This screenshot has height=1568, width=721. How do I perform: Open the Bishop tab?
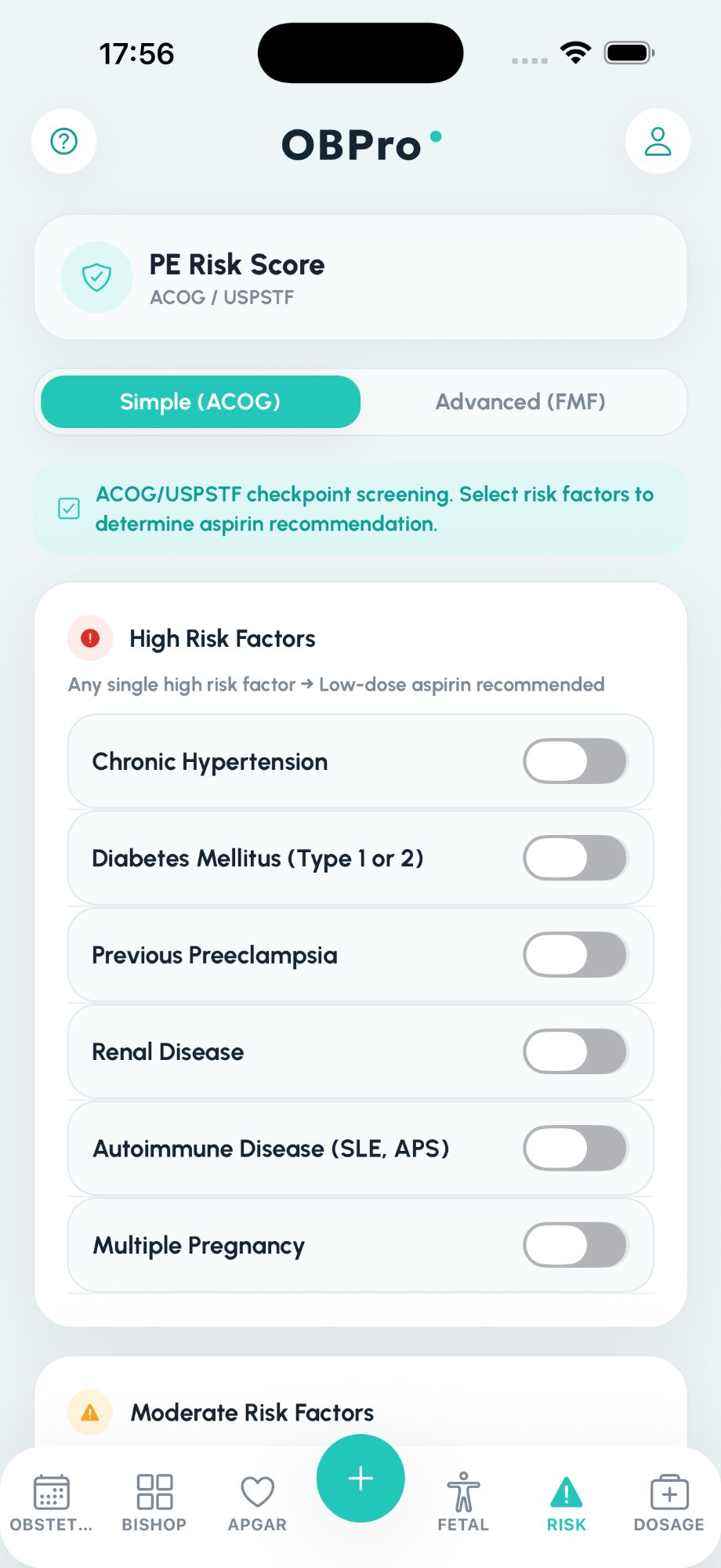154,1503
